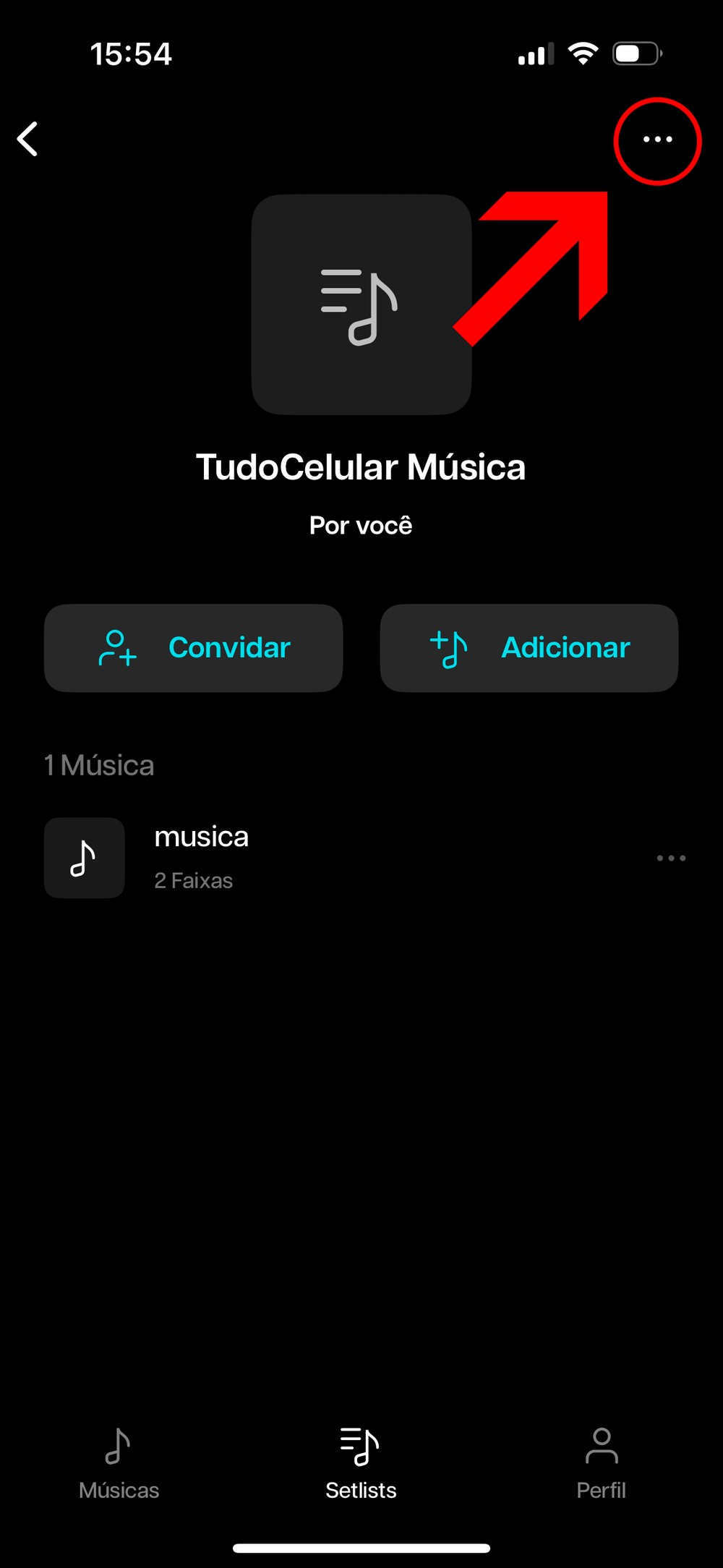723x1568 pixels.
Task: Open more options for musica
Action: coord(671,858)
